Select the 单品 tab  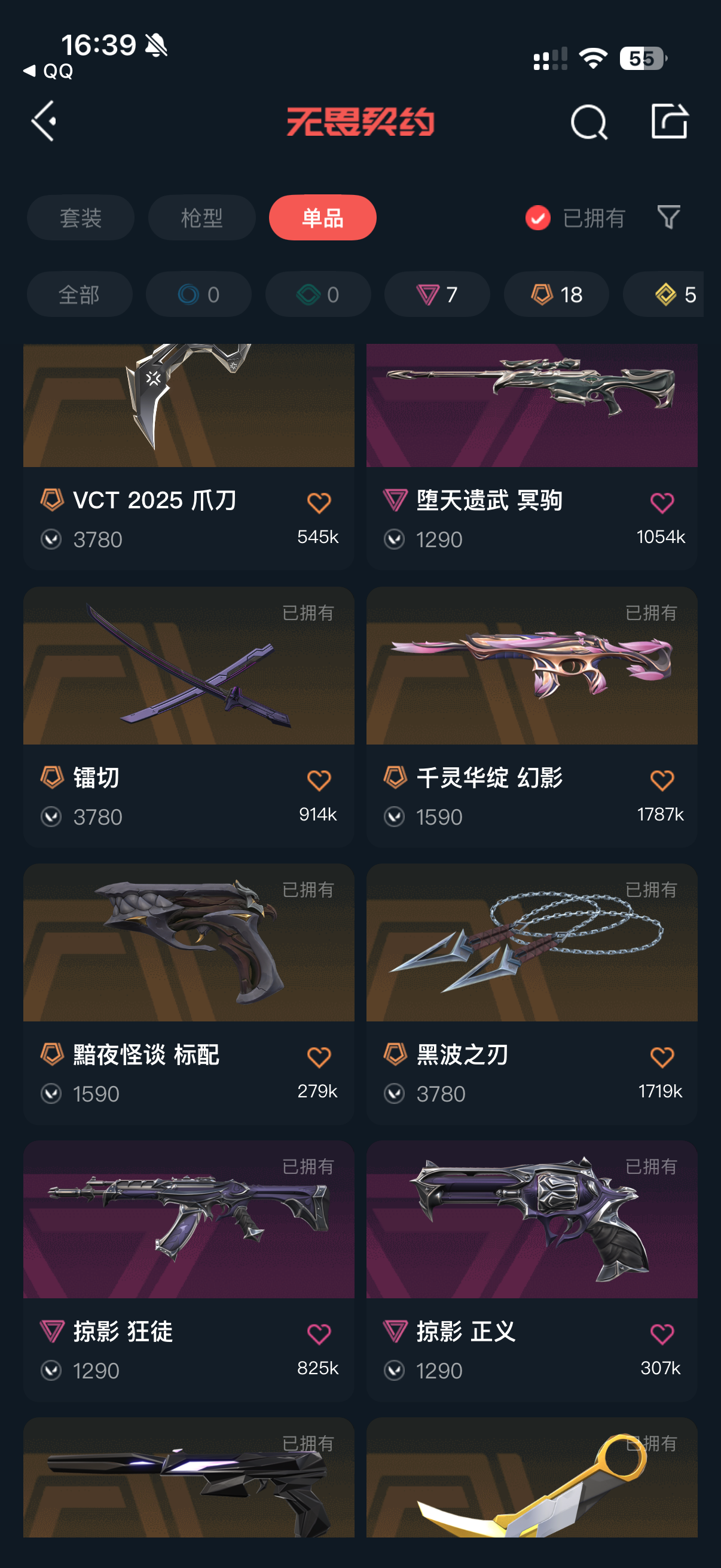pos(322,218)
